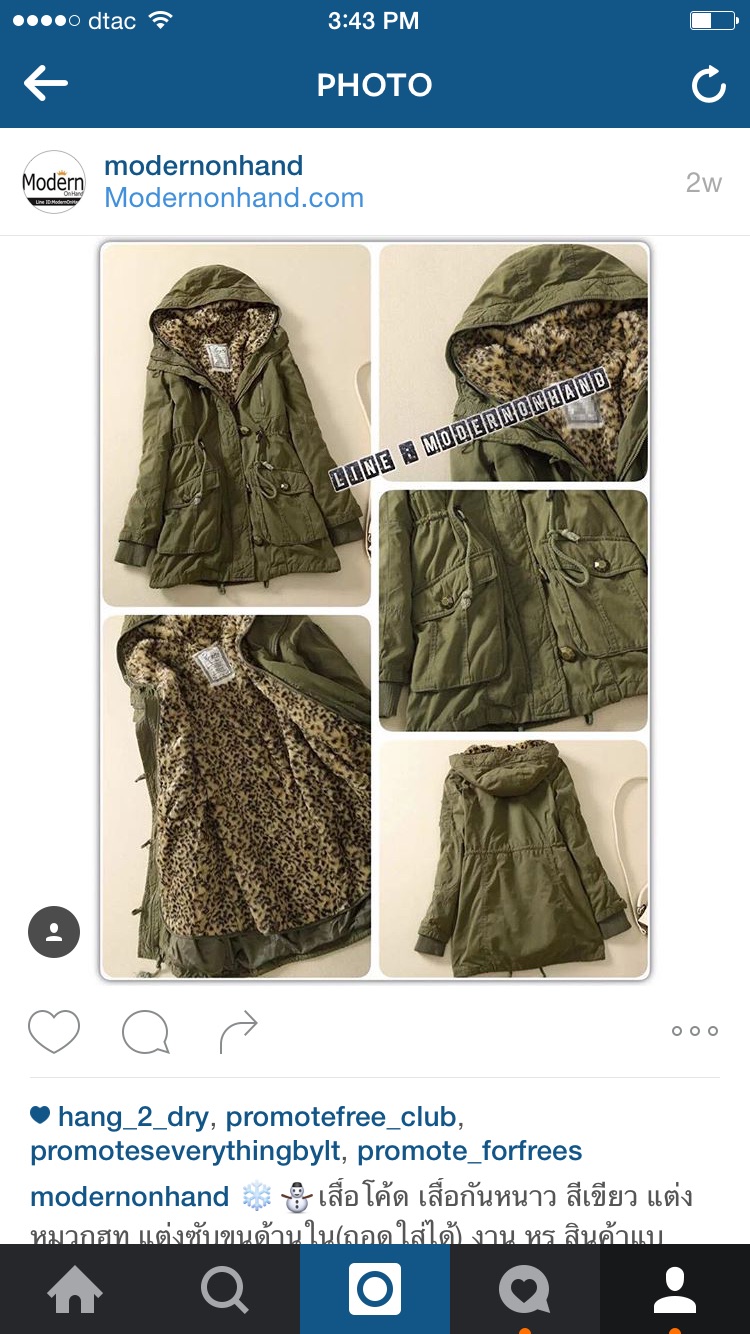
Task: View hang_2_dry's profile from likes
Action: pyautogui.click(x=135, y=1116)
